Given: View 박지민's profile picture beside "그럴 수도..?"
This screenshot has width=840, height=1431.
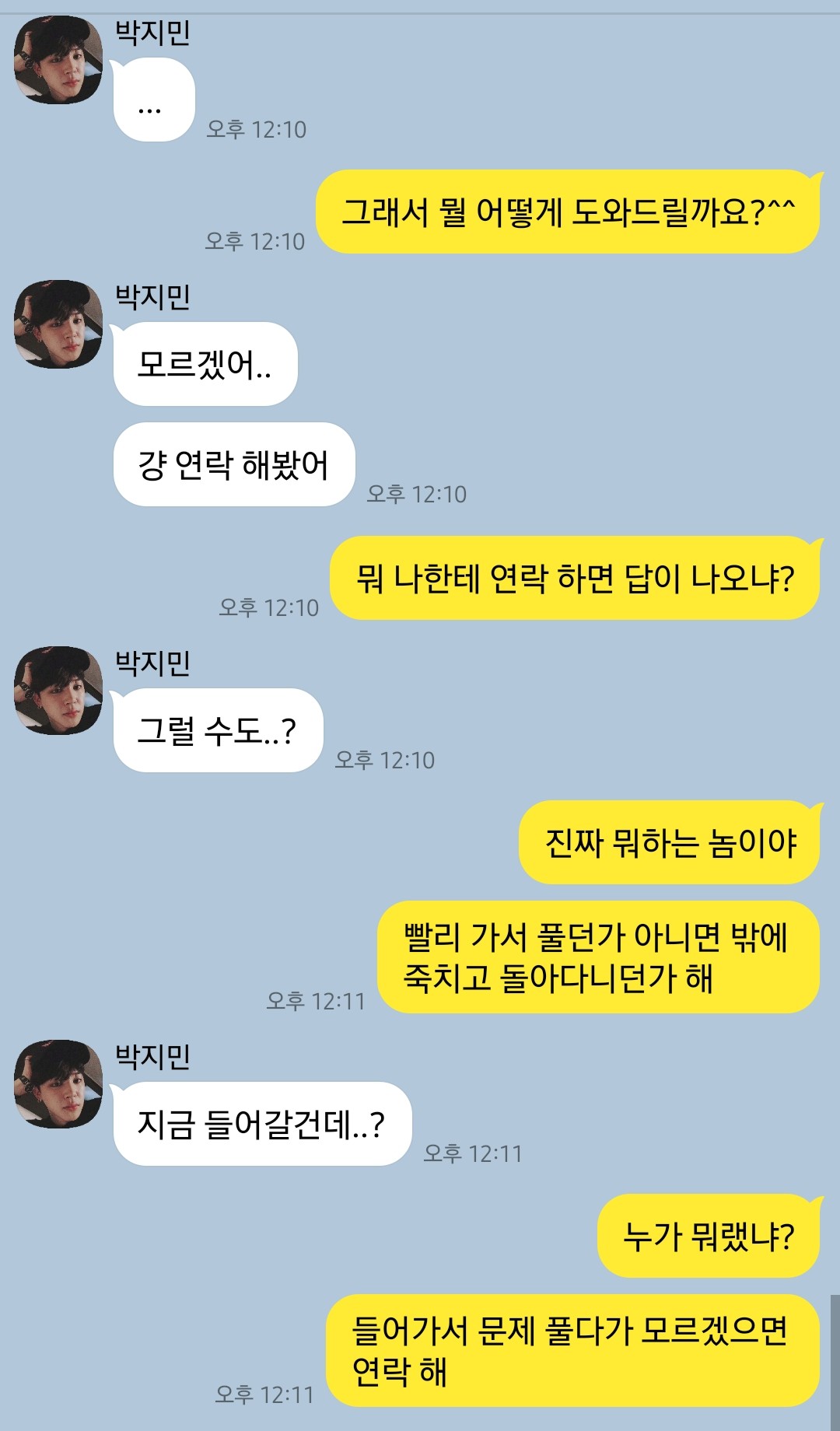Looking at the screenshot, I should tap(58, 691).
